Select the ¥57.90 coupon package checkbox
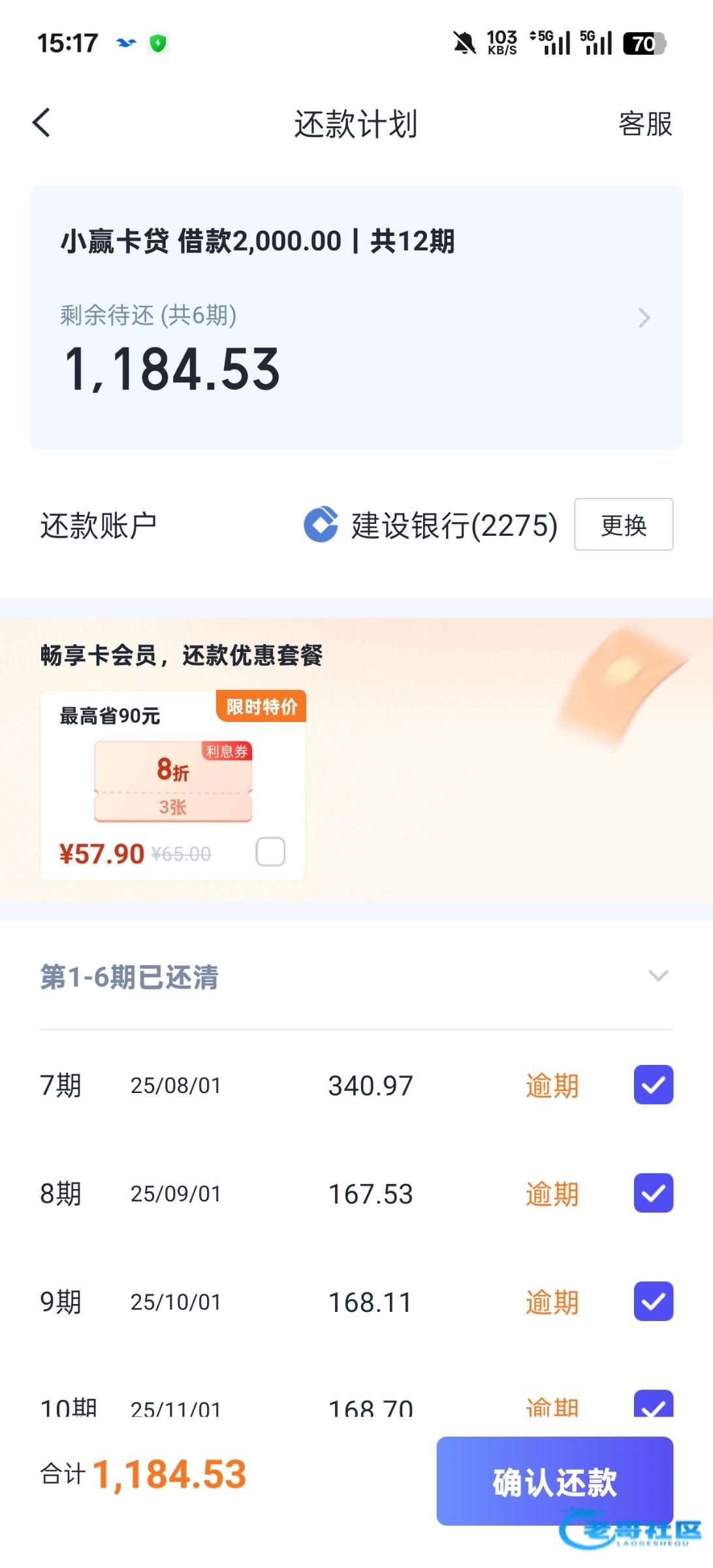 pyautogui.click(x=270, y=852)
